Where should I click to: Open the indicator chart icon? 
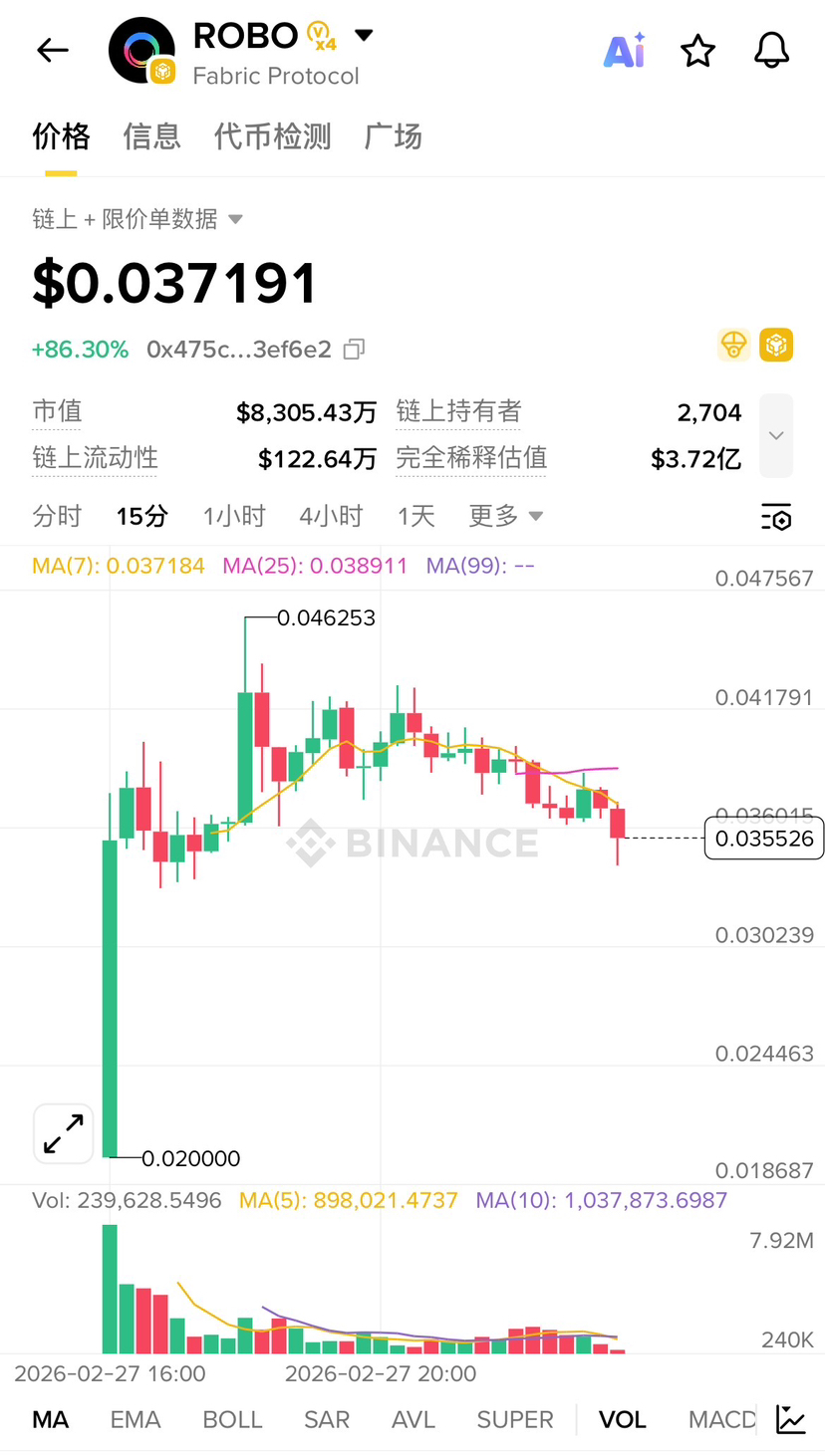[791, 1419]
